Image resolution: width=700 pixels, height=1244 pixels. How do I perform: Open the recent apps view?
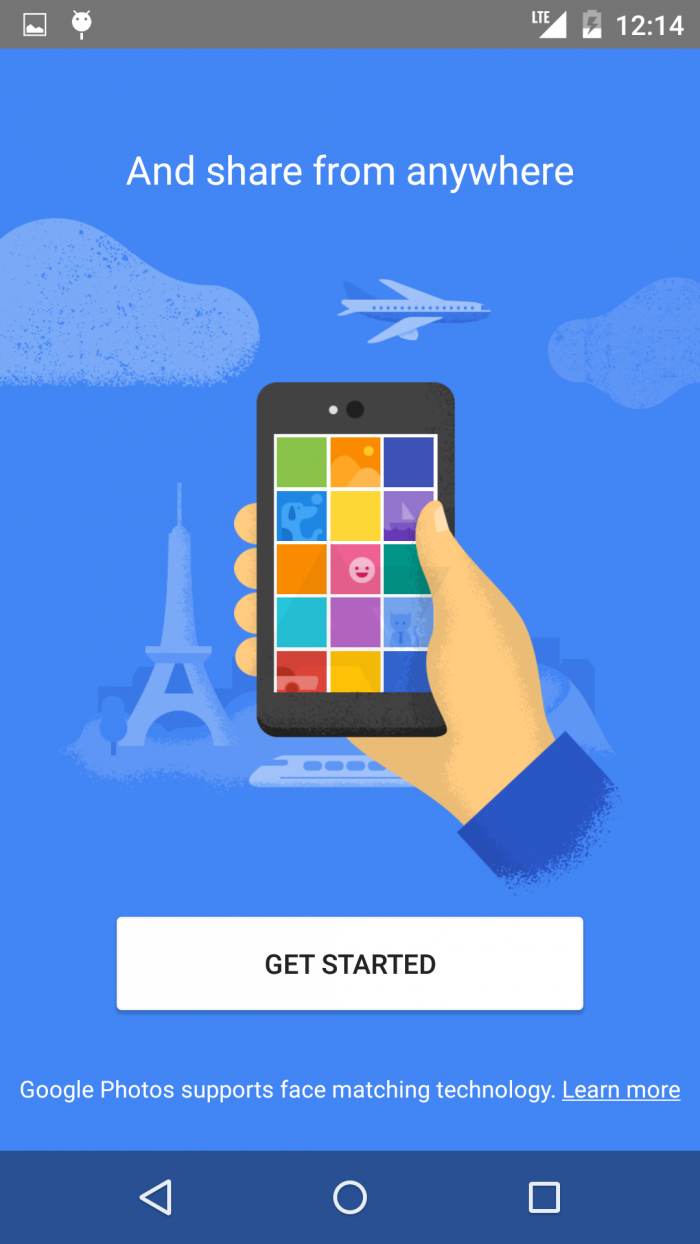click(543, 1197)
